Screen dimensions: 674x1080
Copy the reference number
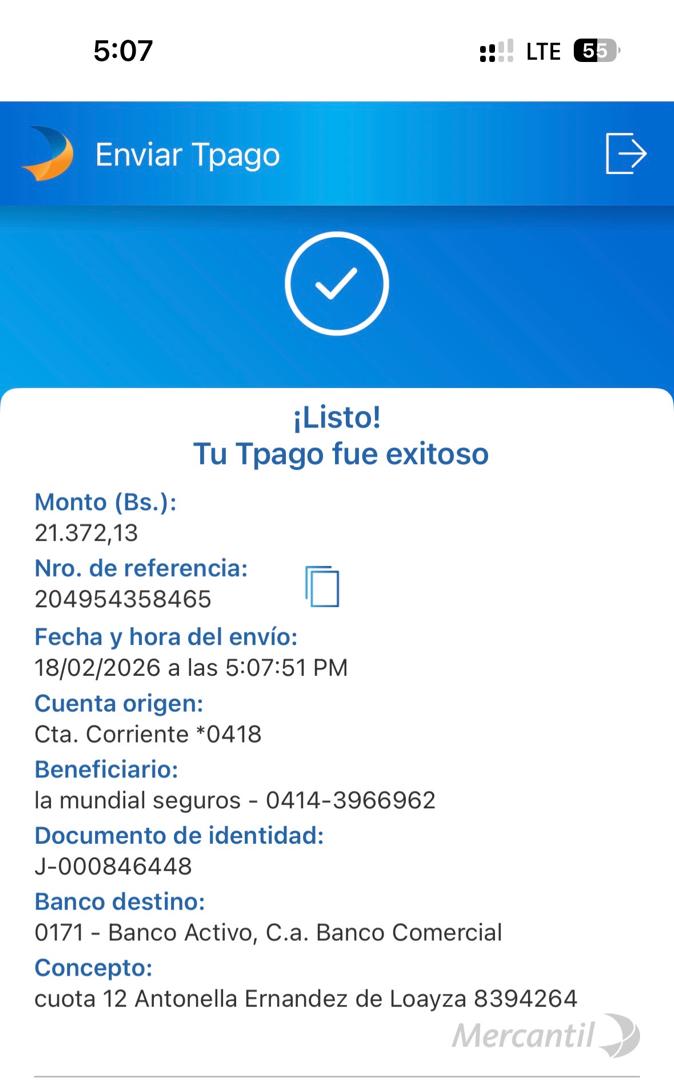(x=322, y=586)
